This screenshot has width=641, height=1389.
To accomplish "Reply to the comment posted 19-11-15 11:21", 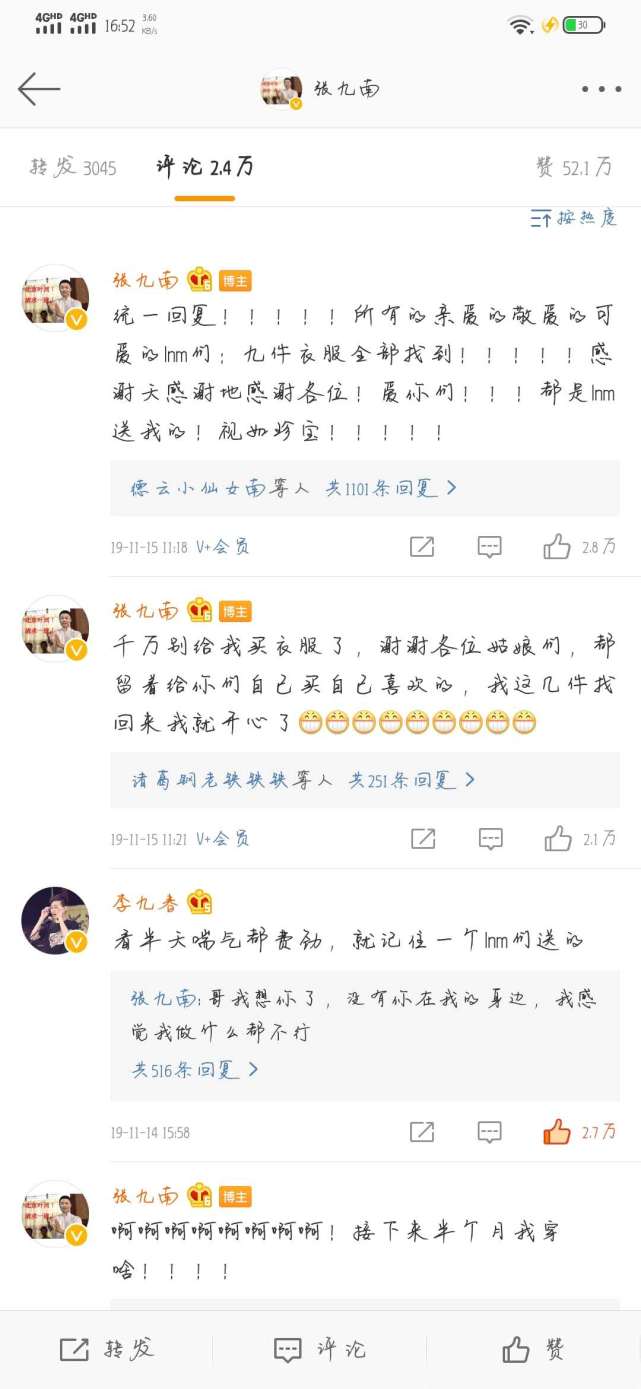I will pyautogui.click(x=489, y=839).
